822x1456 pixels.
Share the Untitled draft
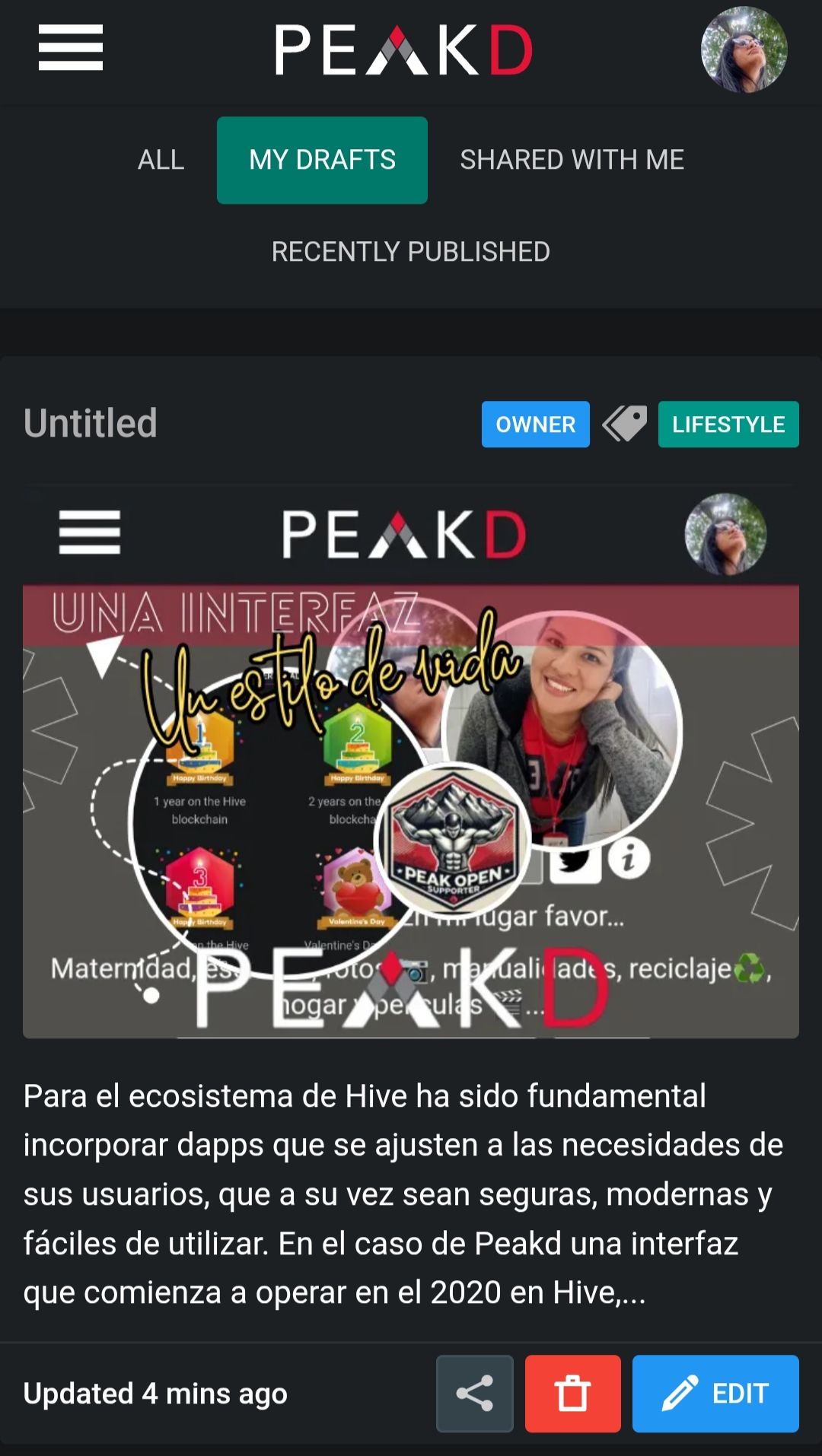point(474,1394)
